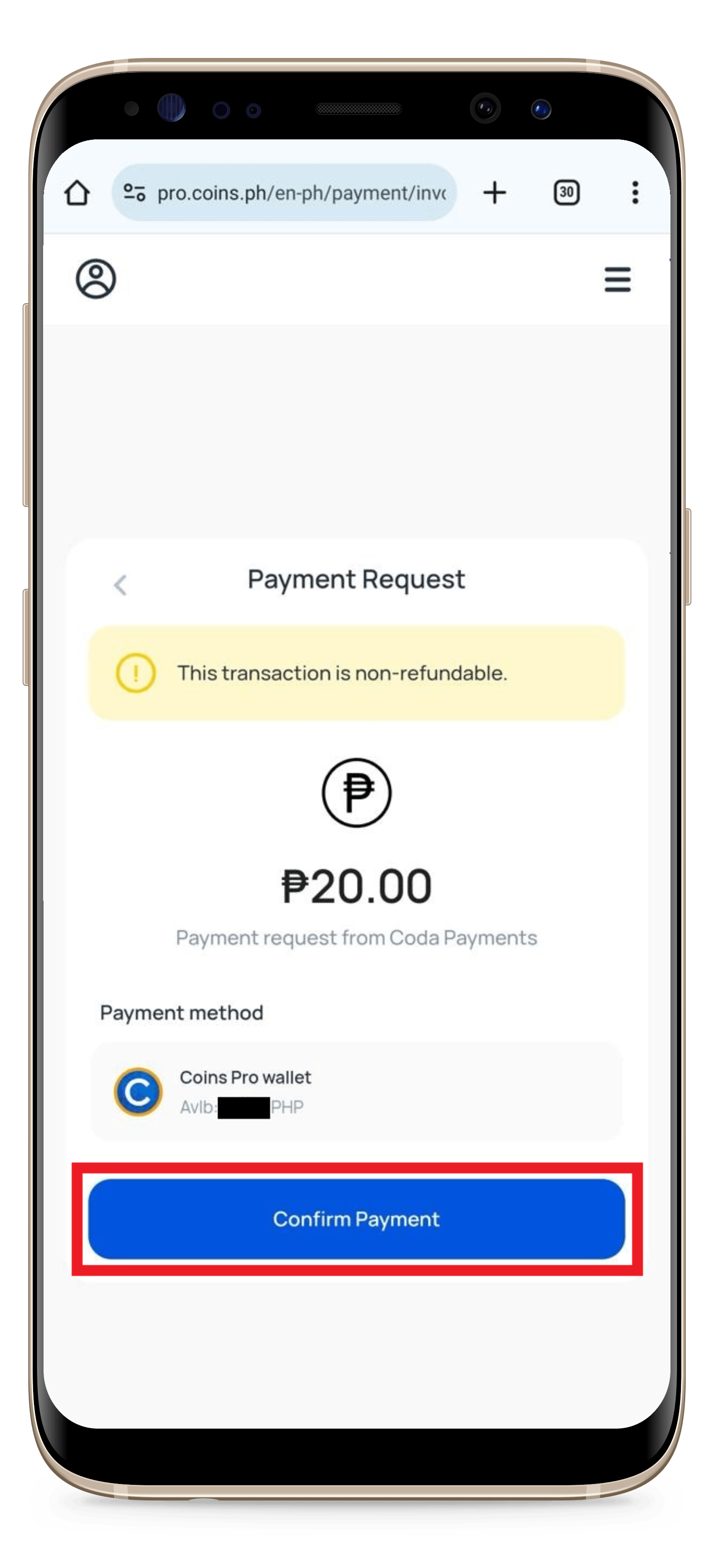This screenshot has width=714, height=1568.
Task: Tap the Avlb PHP balance text
Action: click(x=242, y=1106)
